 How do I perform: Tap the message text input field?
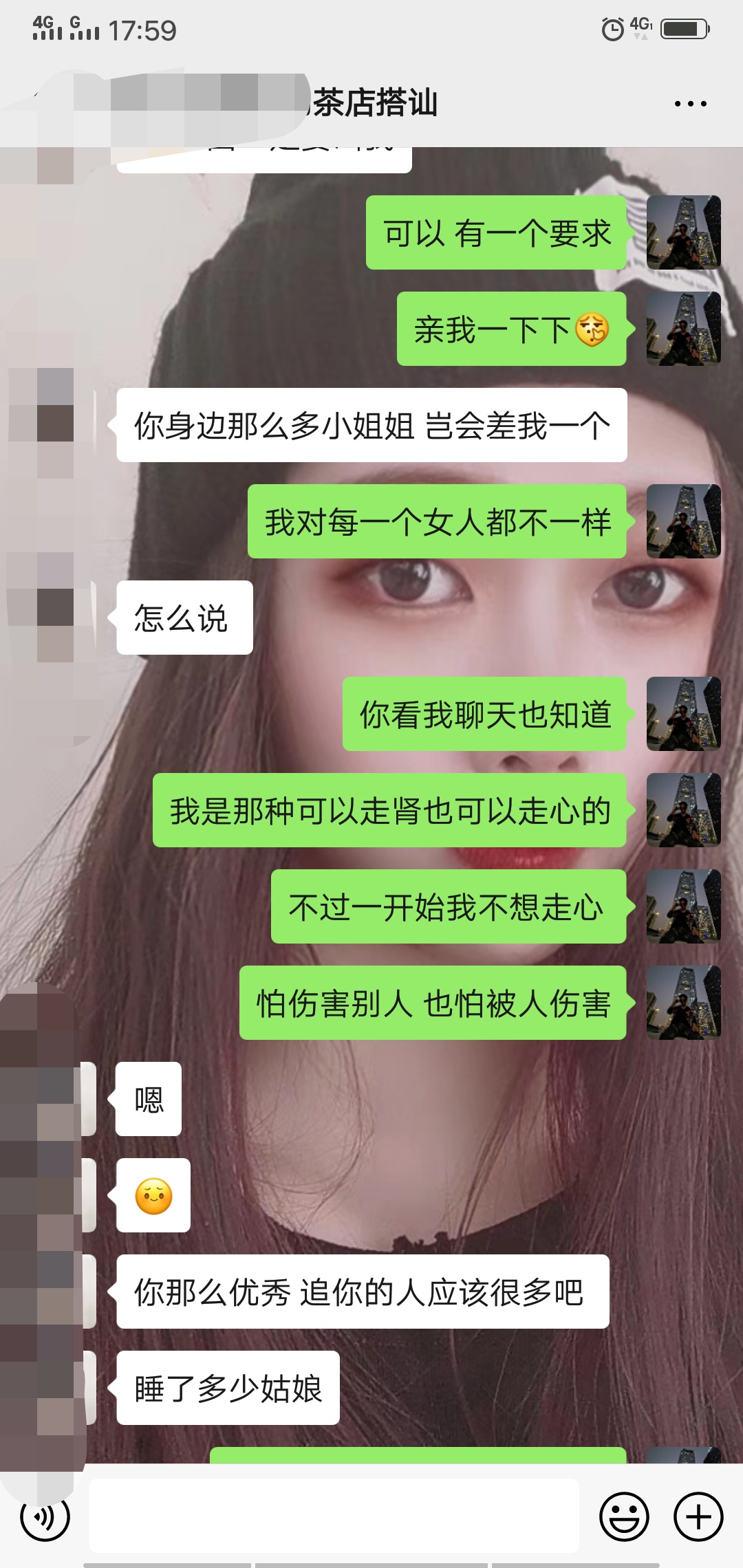(334, 1516)
